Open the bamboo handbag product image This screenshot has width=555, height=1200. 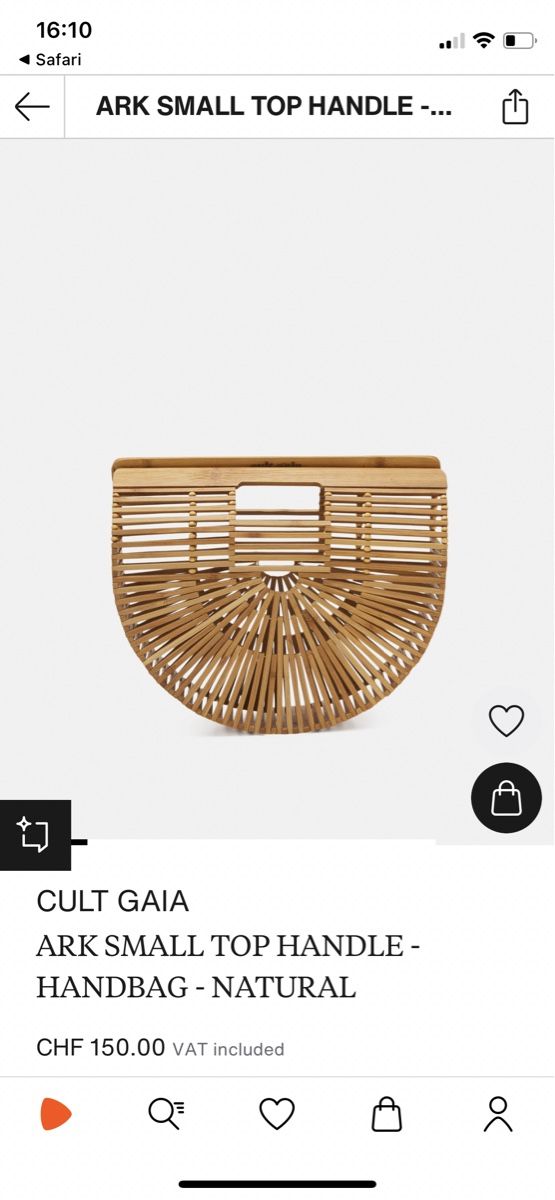(279, 596)
